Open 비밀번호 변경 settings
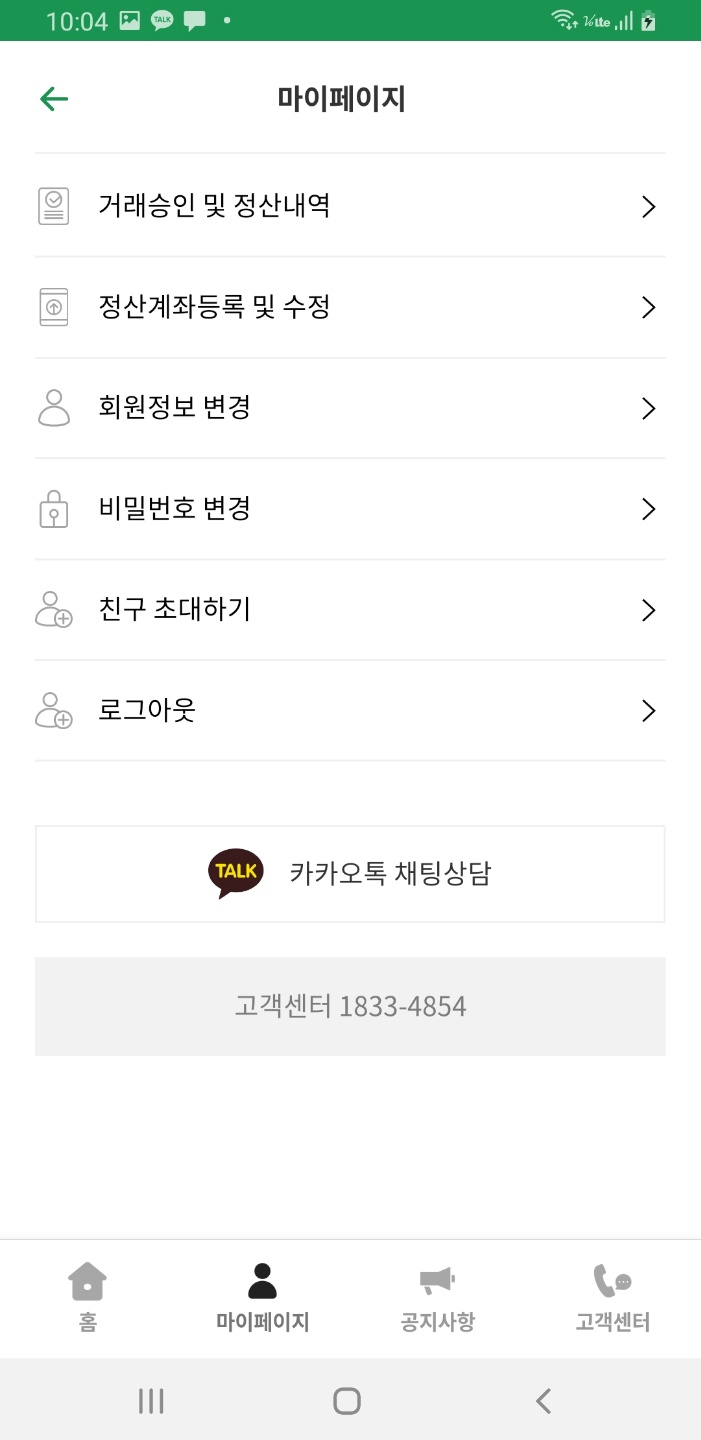The image size is (701, 1440). tap(350, 509)
